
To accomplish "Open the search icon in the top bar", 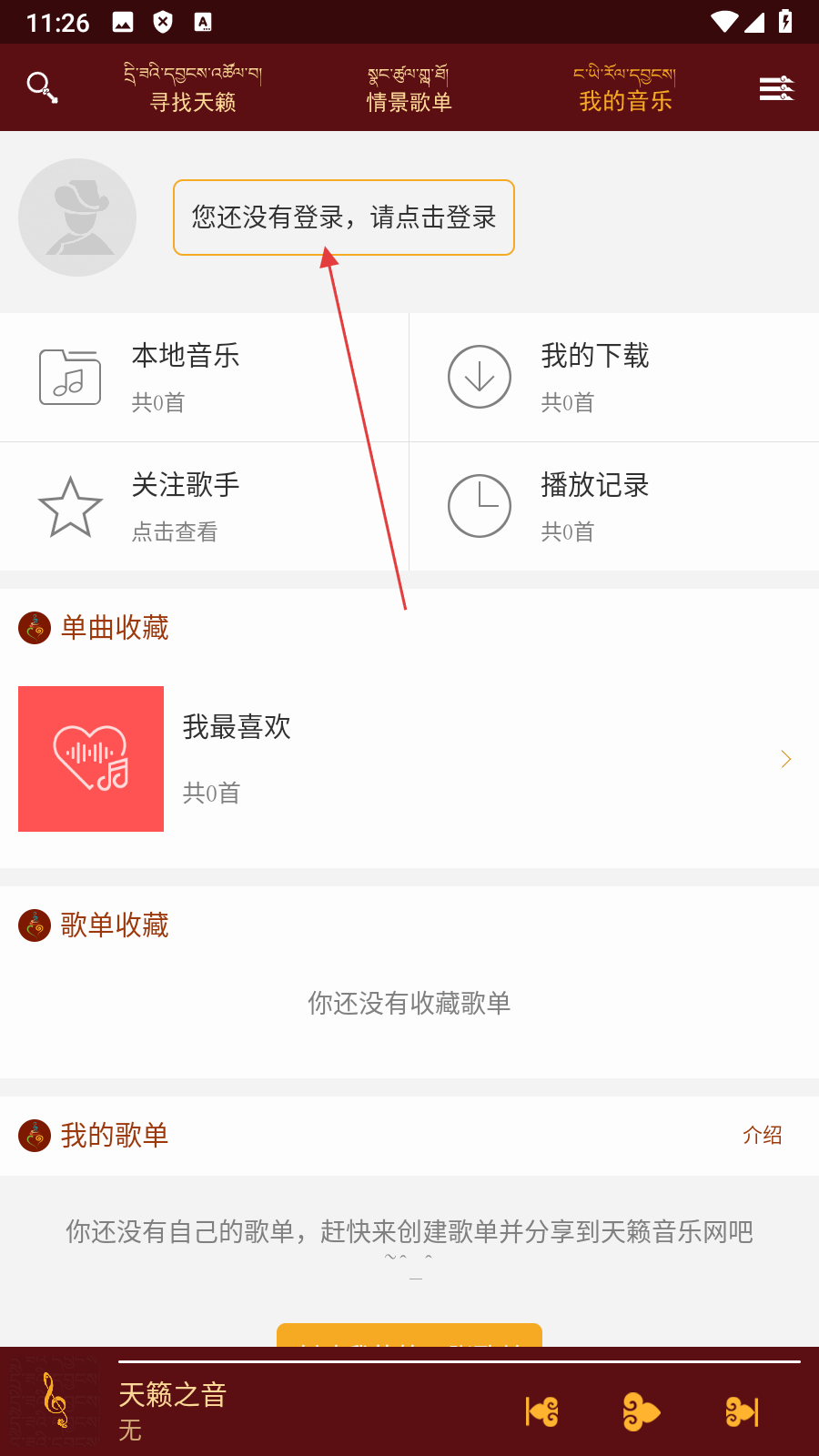I will 43,88.
